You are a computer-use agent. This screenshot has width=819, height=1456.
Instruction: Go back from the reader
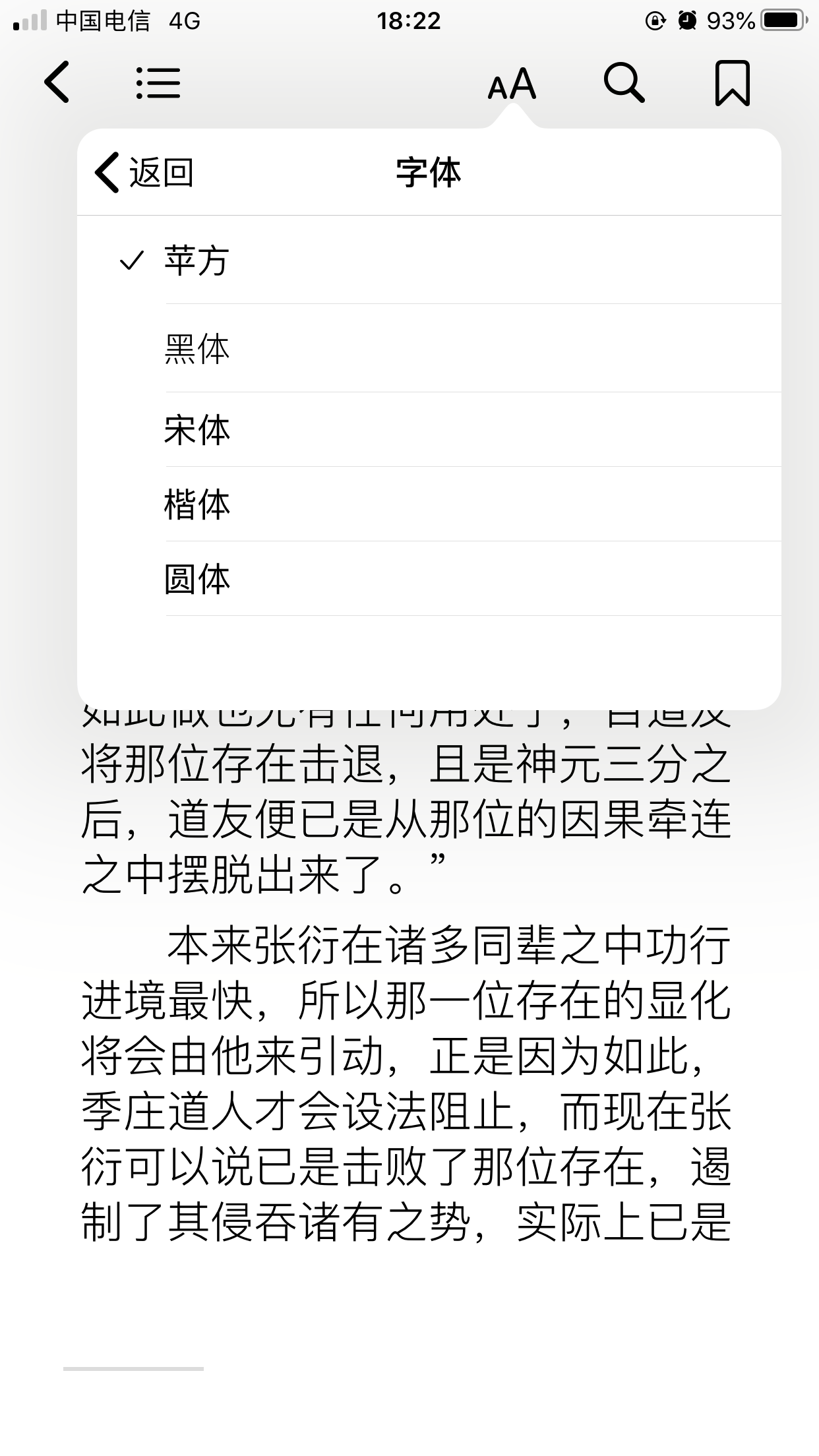[x=57, y=82]
